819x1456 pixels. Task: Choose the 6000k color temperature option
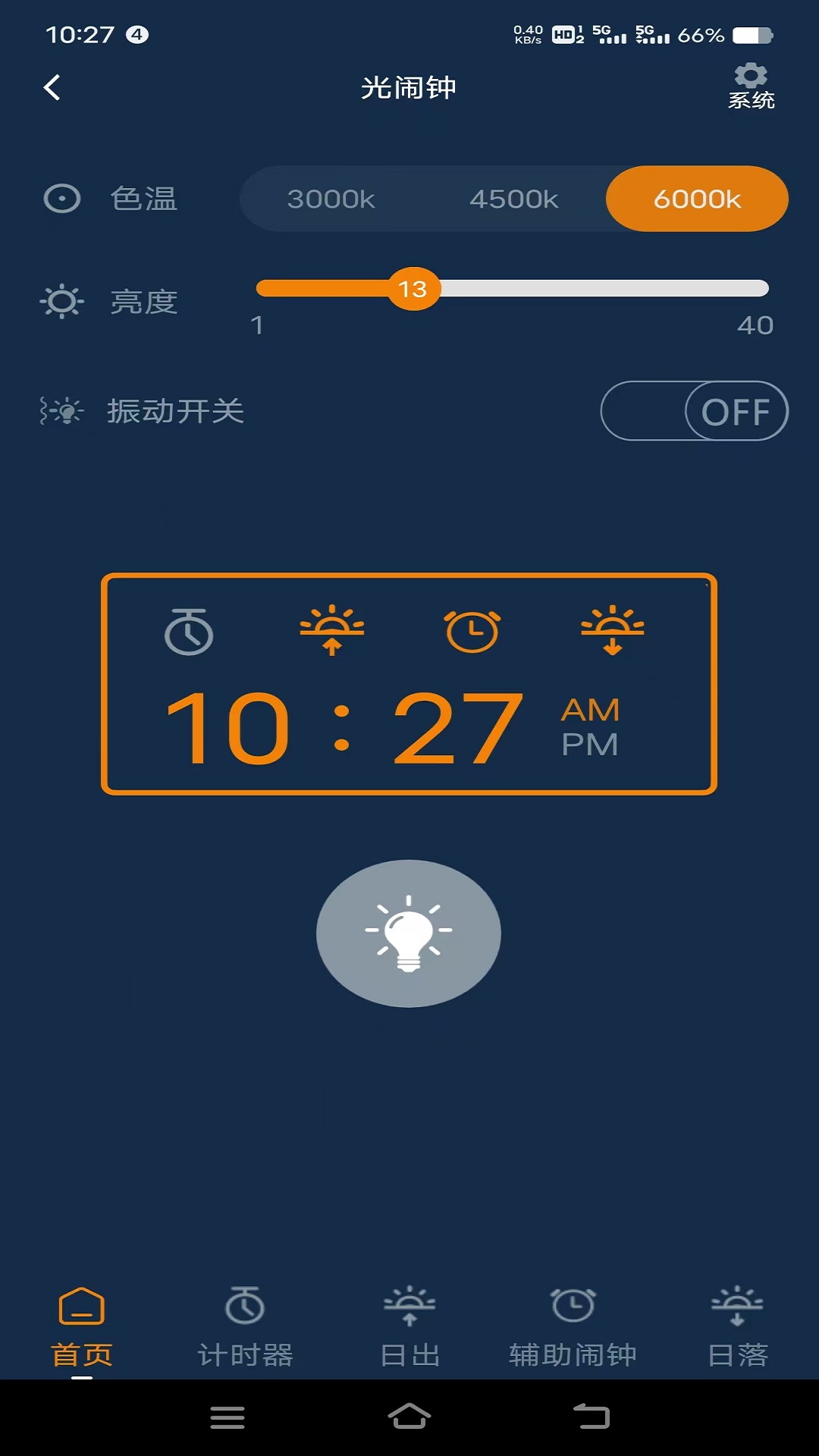pyautogui.click(x=697, y=199)
